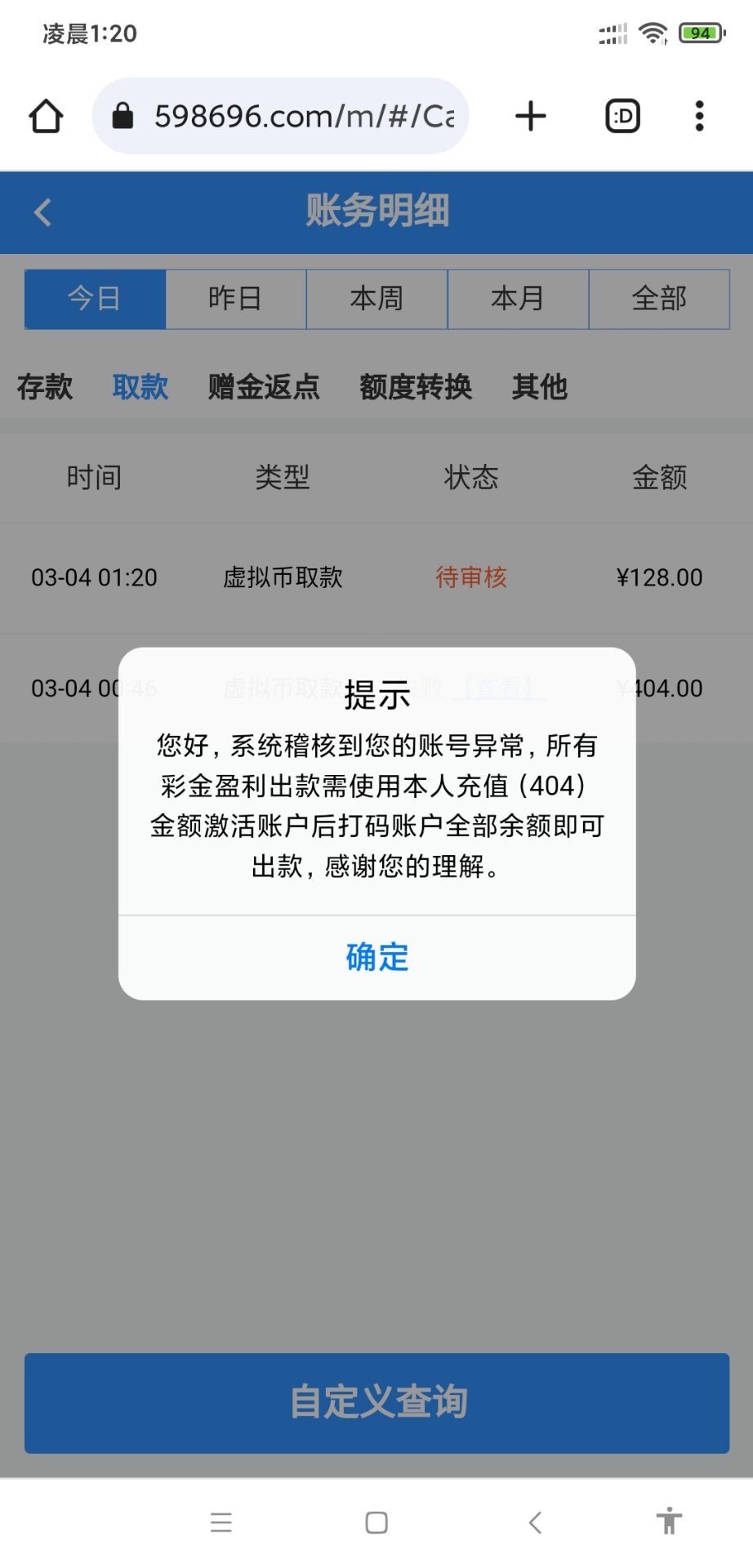Confirm the dialog with 确定
Viewport: 753px width, 1568px height.
[376, 957]
